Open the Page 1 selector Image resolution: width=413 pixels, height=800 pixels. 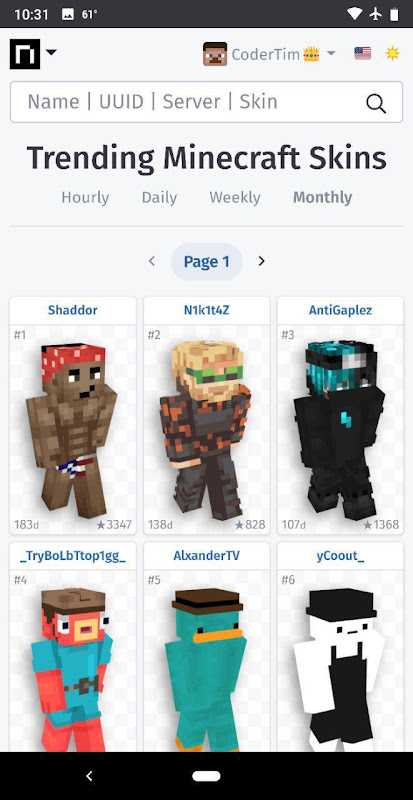206,262
